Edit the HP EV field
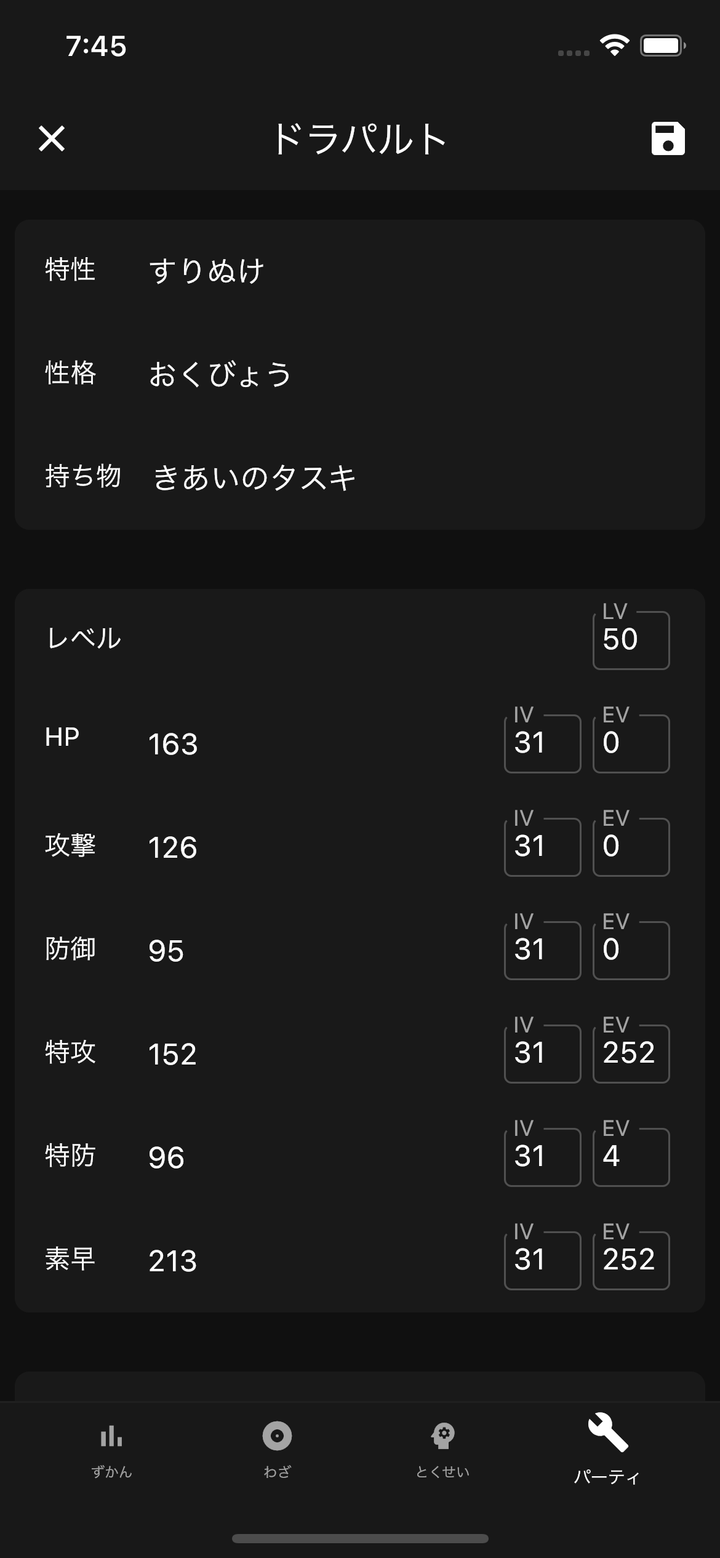The height and width of the screenshot is (1558, 720). coord(631,744)
